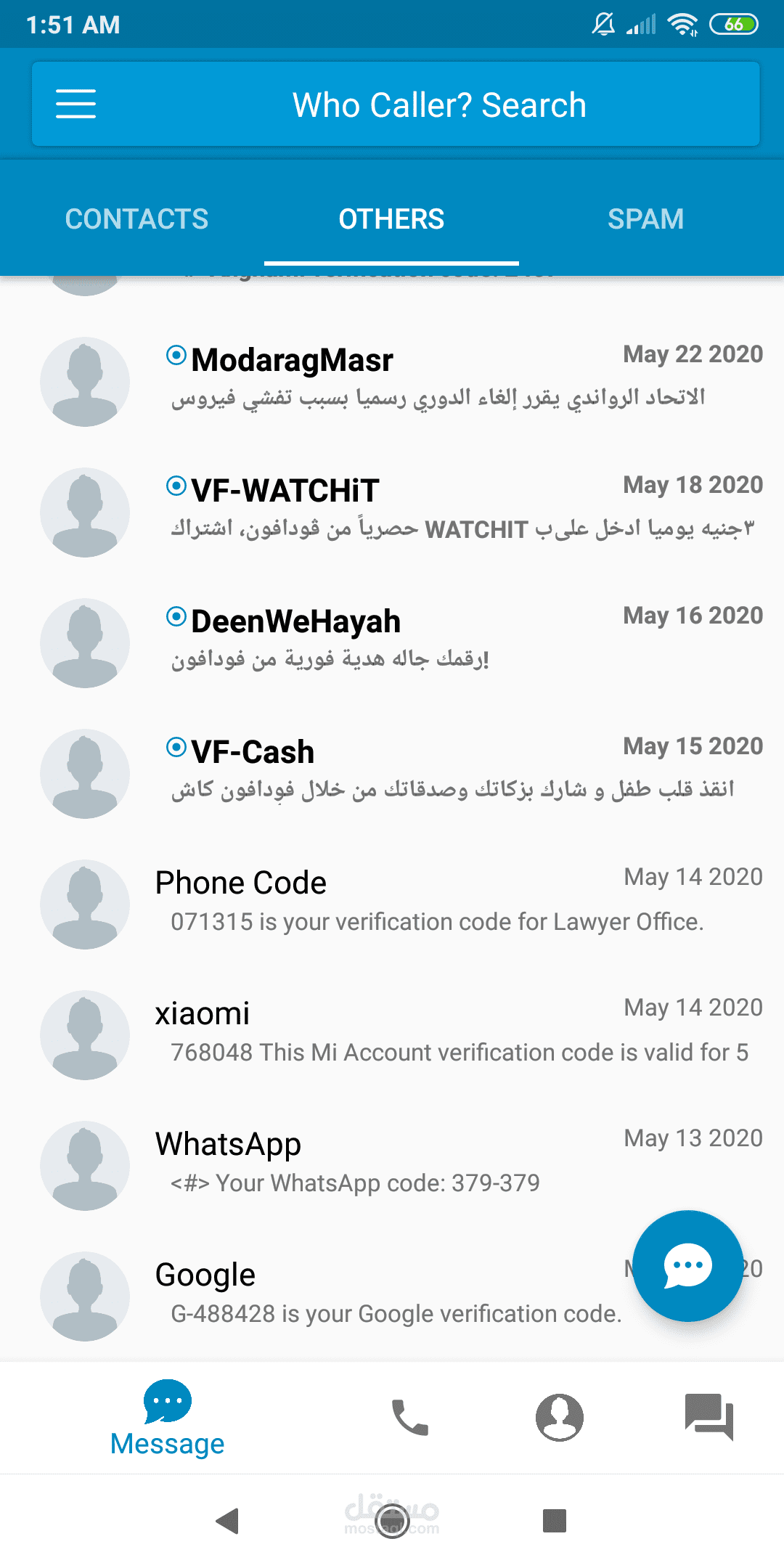Open the hamburger menu drawer

[x=75, y=104]
